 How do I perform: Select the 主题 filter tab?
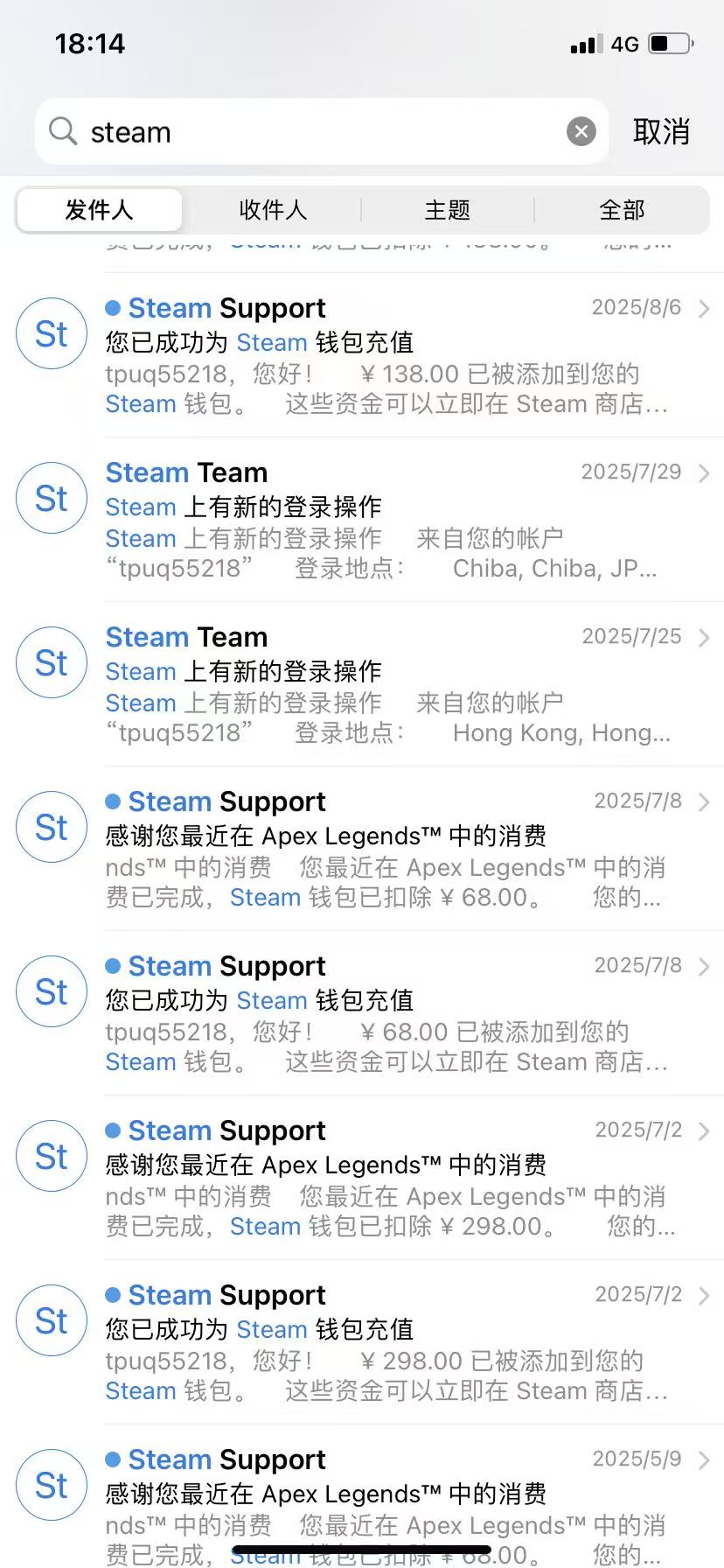point(447,210)
